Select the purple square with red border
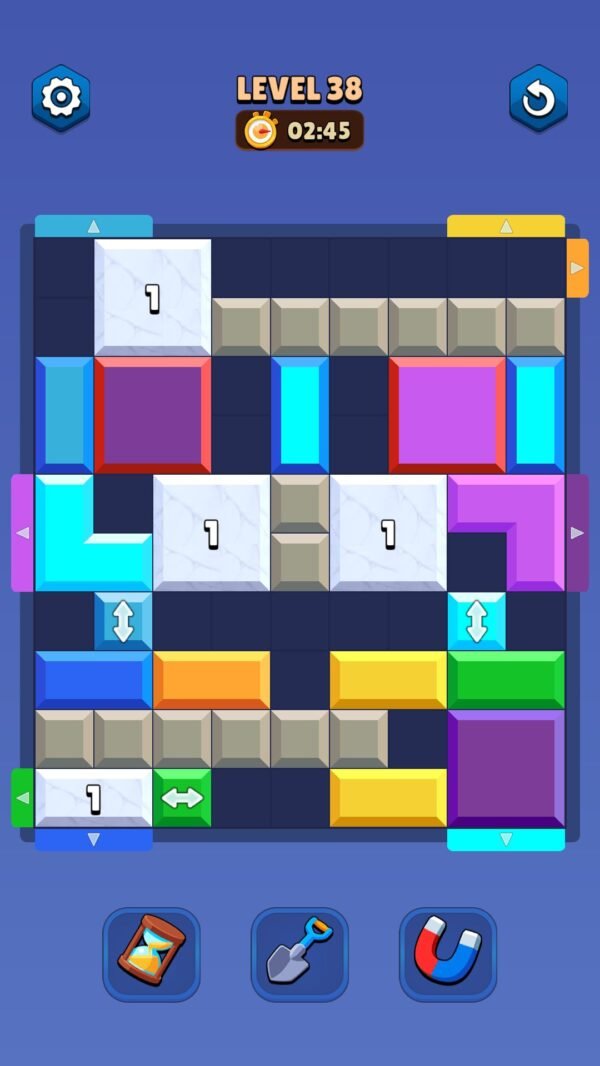 click(152, 415)
